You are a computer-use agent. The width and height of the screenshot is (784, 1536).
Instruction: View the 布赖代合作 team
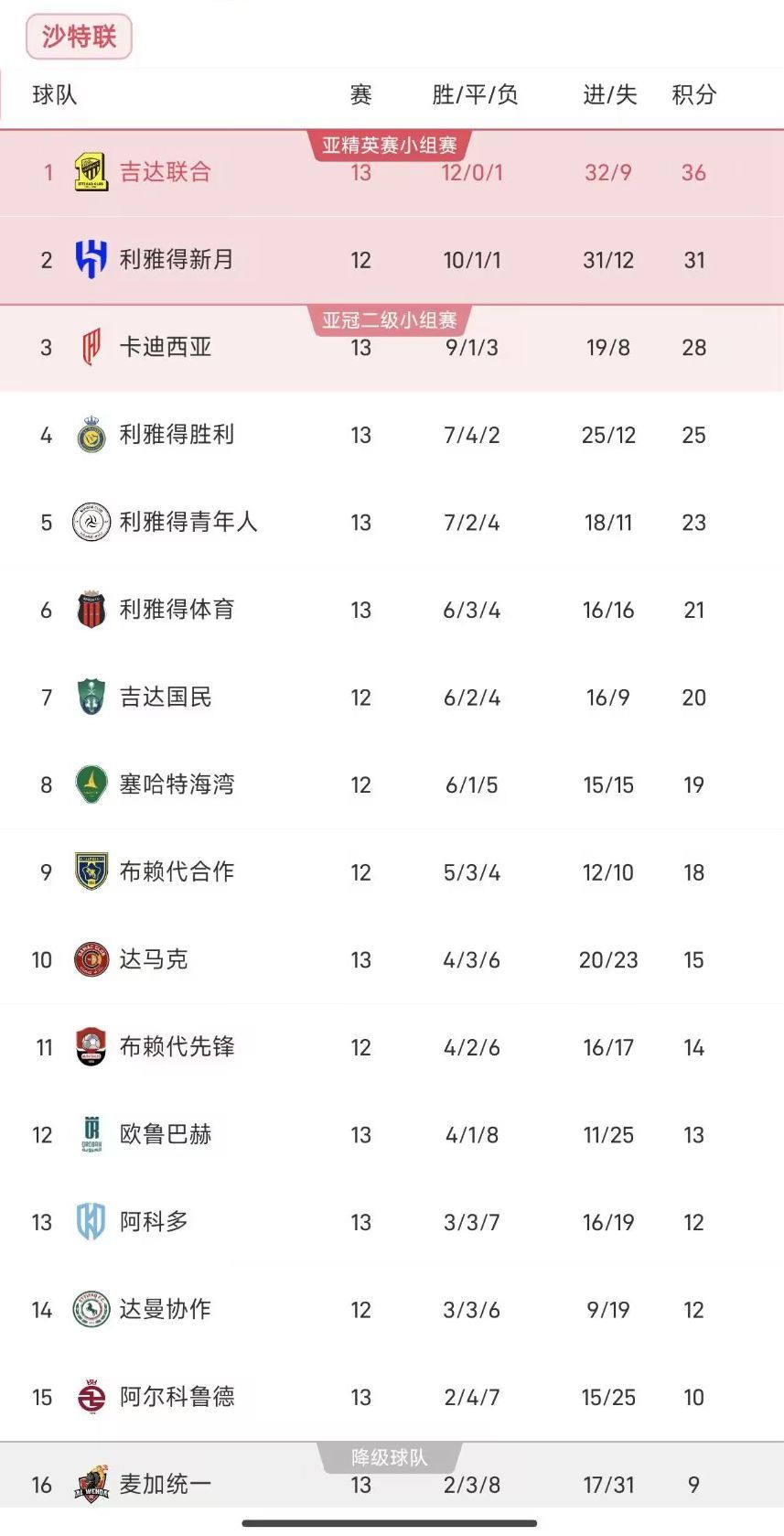[392, 872]
